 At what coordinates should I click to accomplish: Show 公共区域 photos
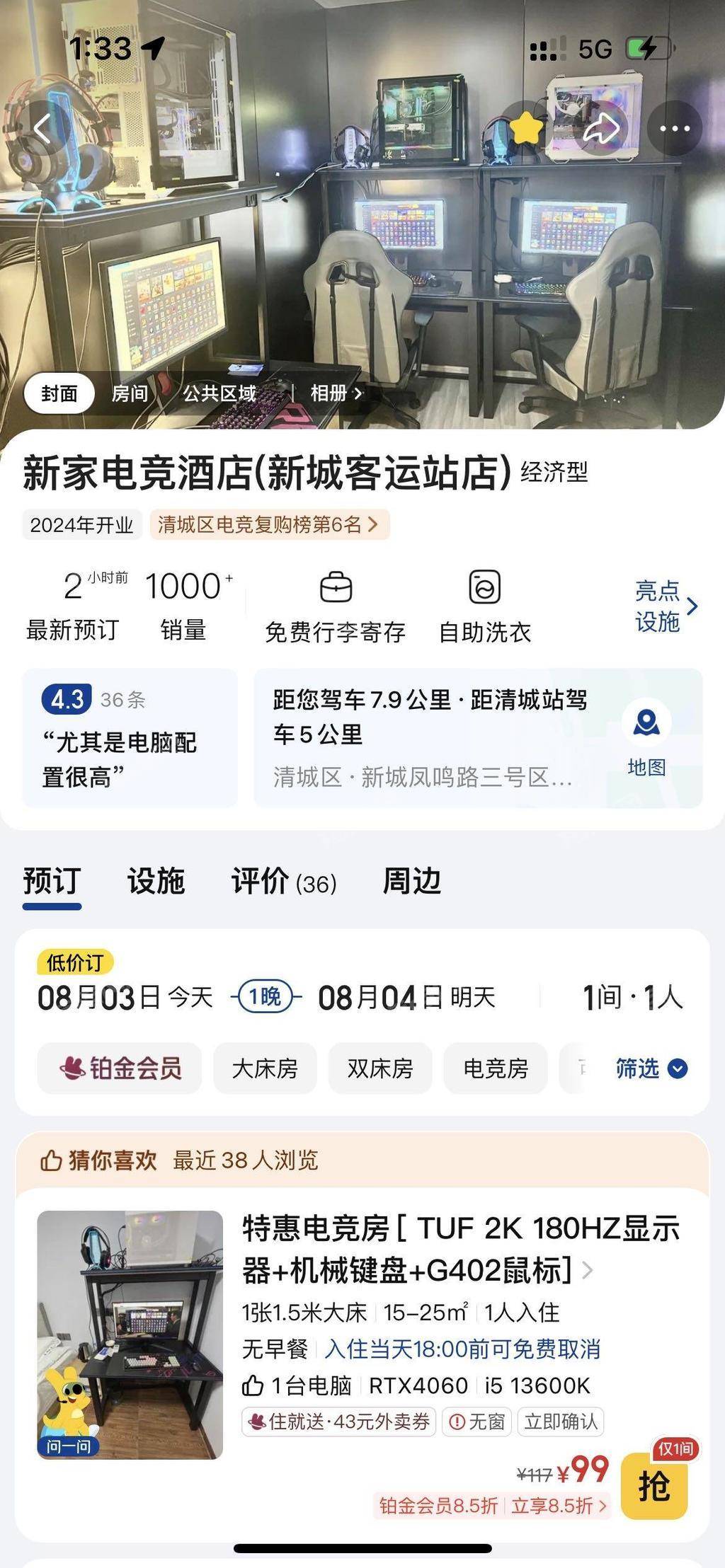[219, 393]
